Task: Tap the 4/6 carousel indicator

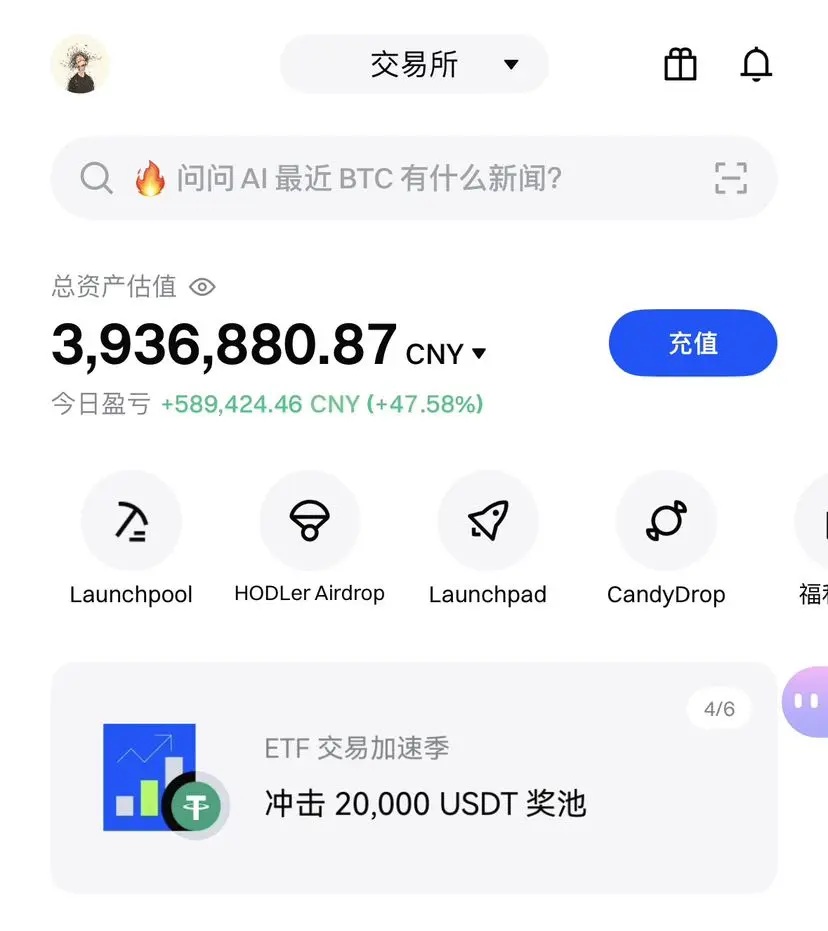Action: coord(718,708)
